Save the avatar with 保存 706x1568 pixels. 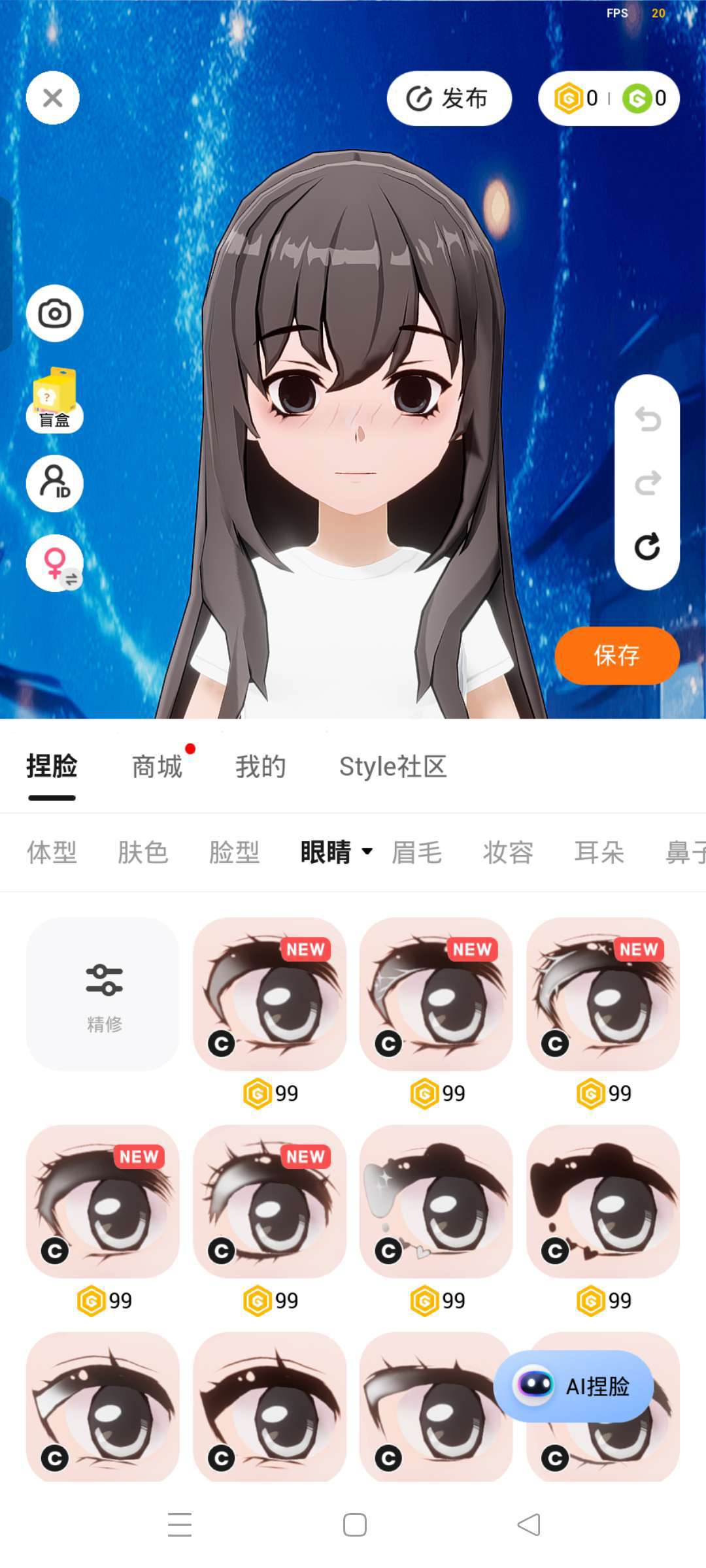pos(616,655)
